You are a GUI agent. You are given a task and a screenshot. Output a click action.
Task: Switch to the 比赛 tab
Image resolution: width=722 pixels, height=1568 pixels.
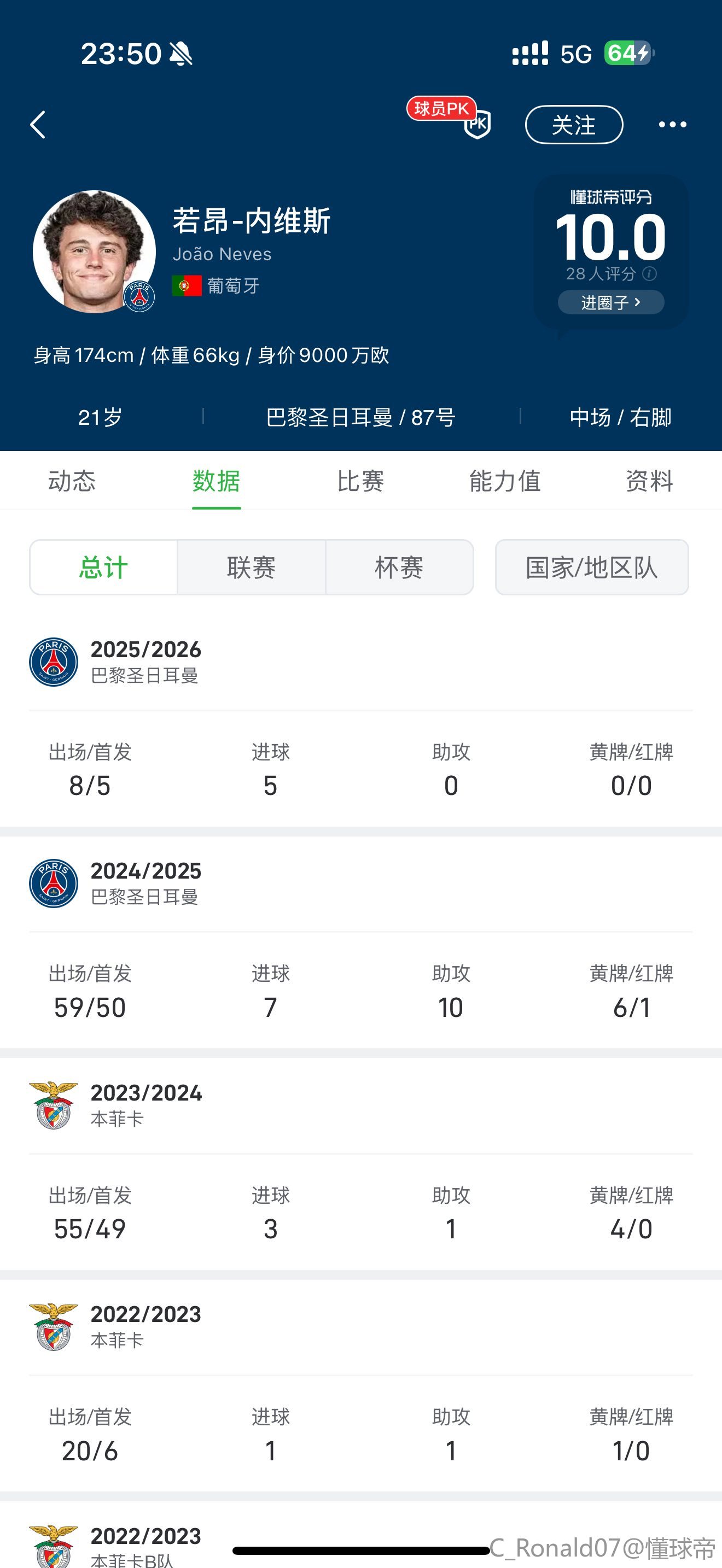click(360, 481)
